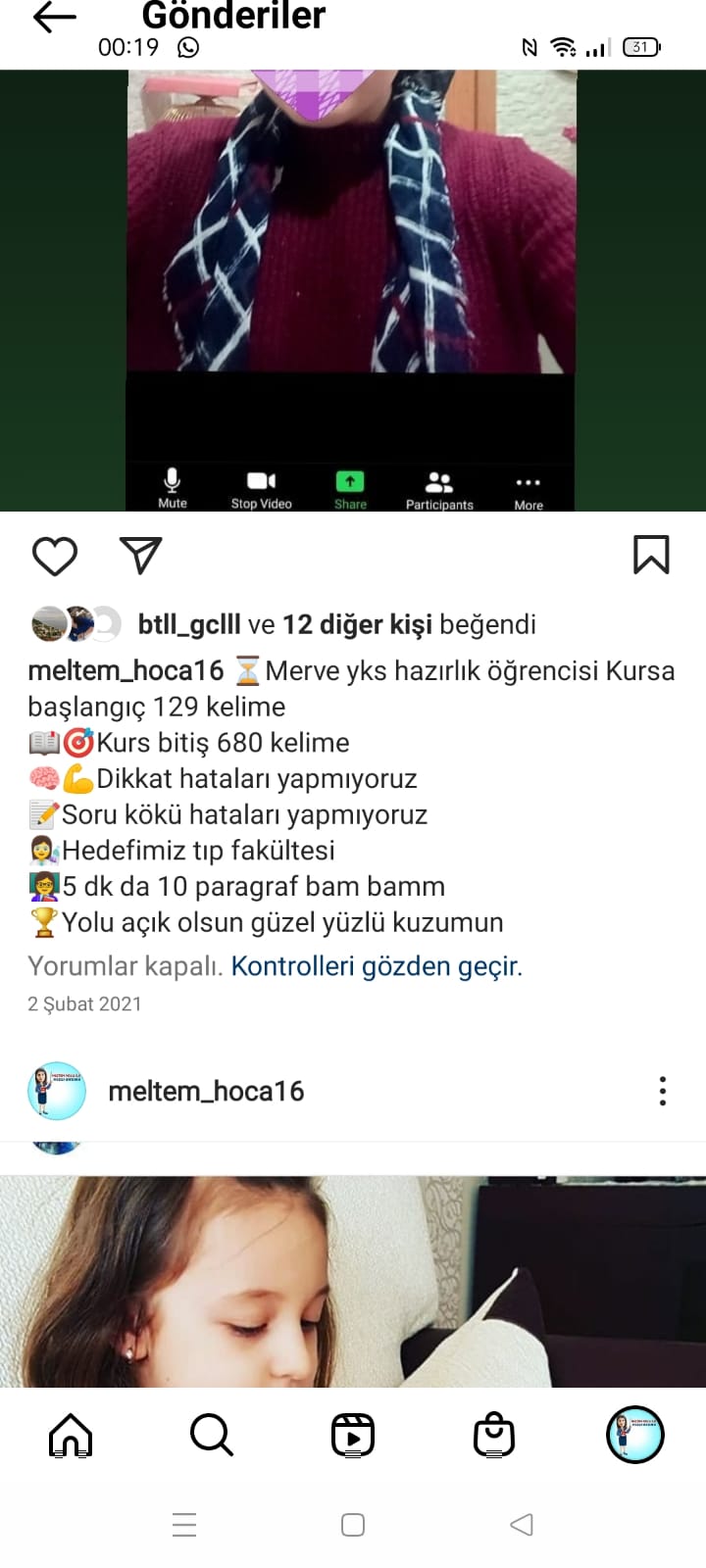Open the sleeping girl post image
This screenshot has width=706, height=1568.
[x=353, y=1284]
